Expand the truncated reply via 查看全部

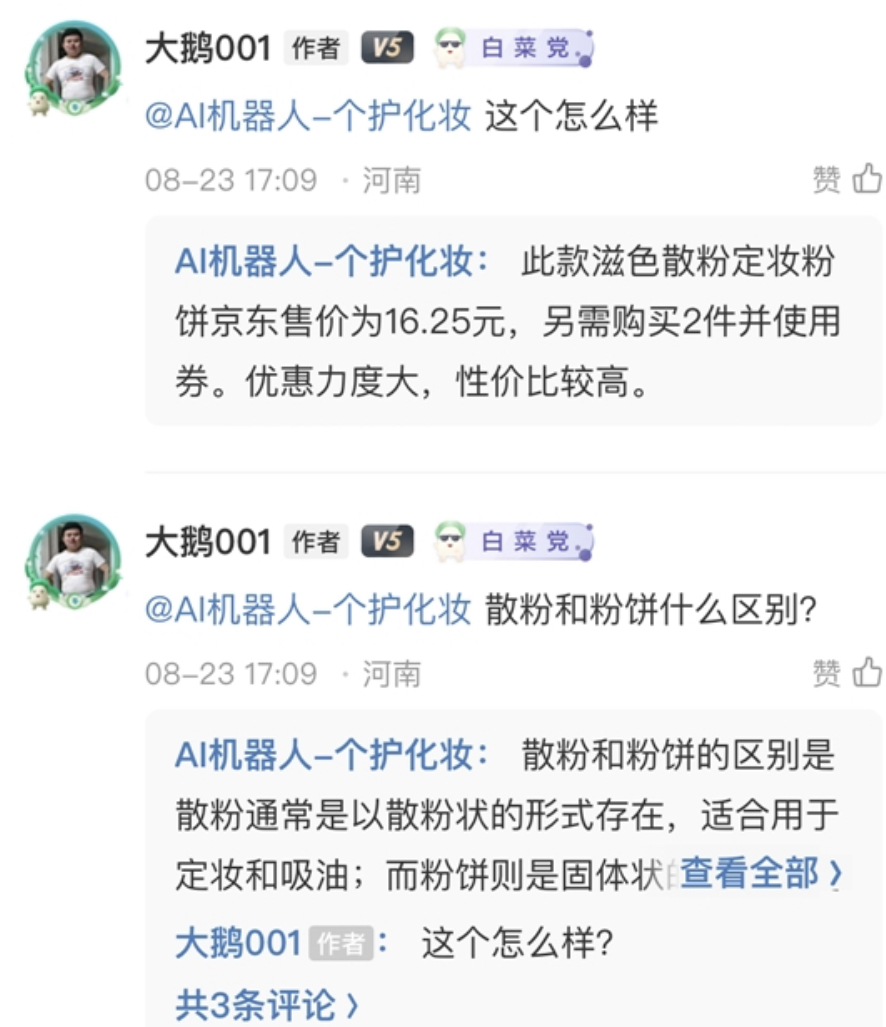[x=762, y=874]
